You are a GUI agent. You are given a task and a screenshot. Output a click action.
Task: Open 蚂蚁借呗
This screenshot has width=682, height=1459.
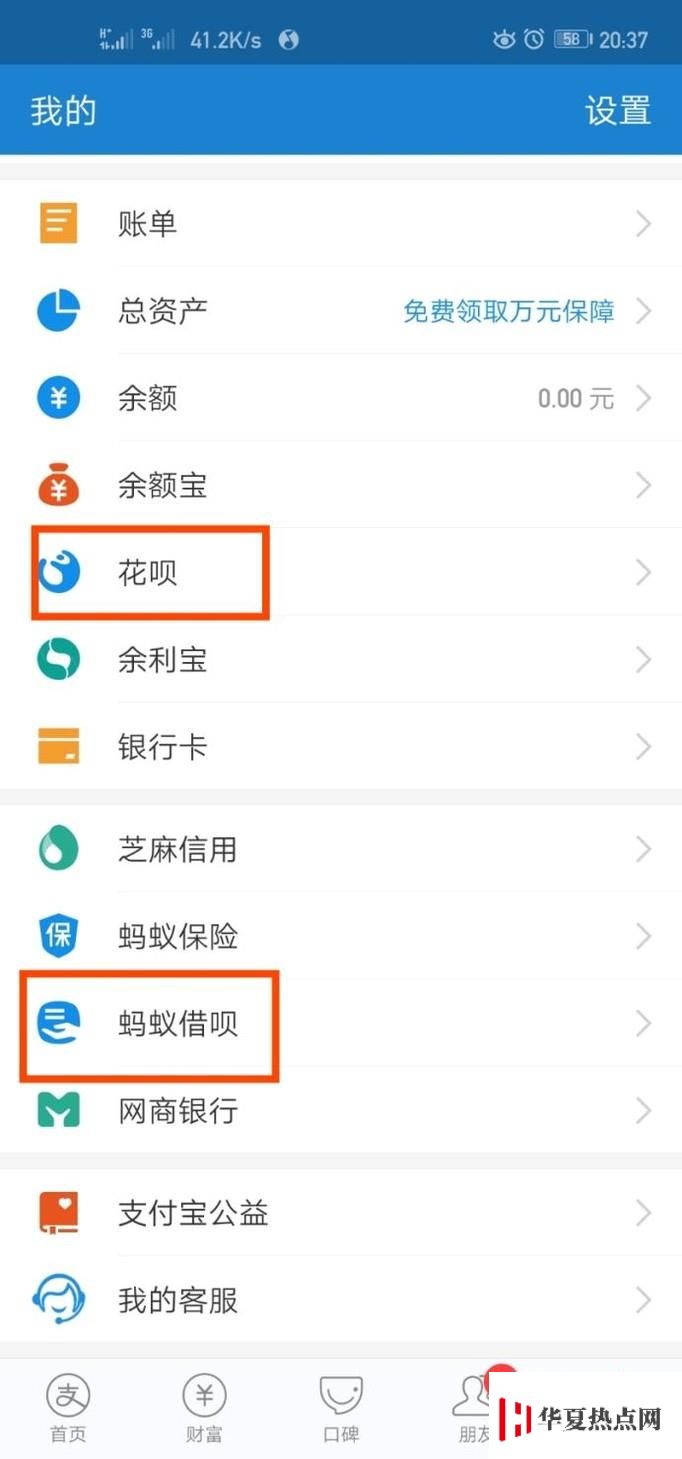point(341,1023)
